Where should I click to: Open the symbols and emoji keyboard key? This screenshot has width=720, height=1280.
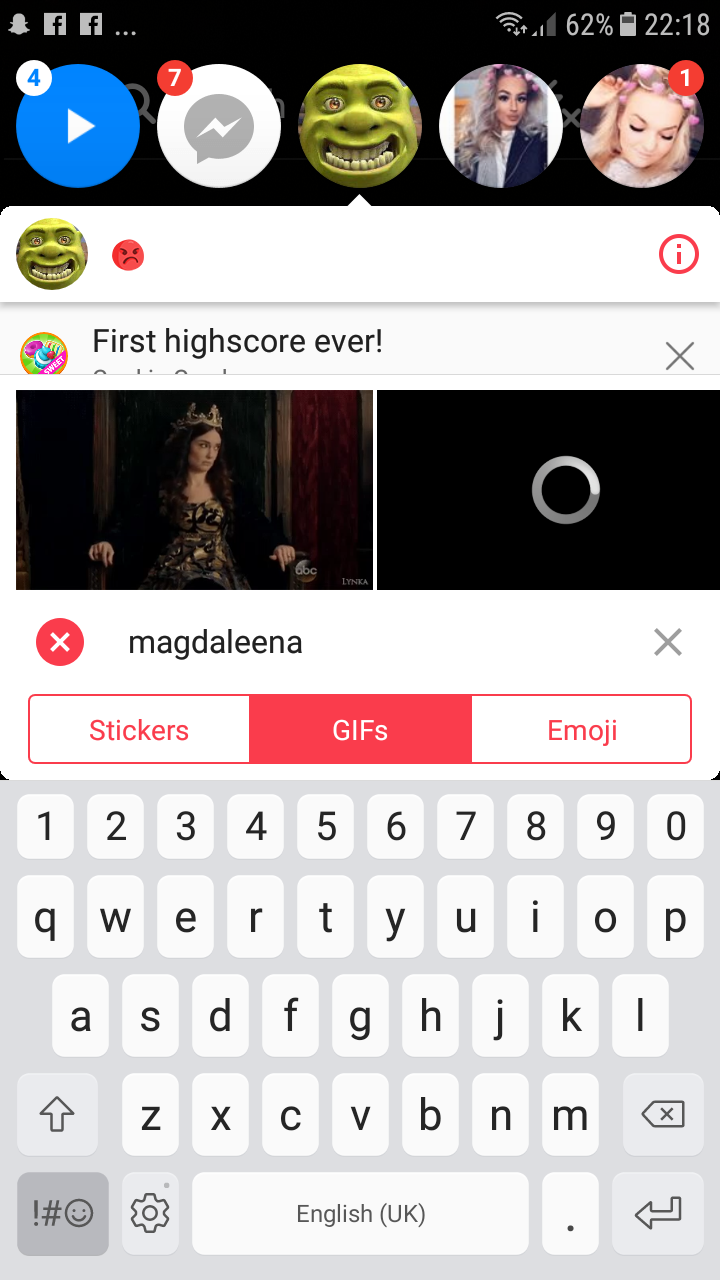63,1214
